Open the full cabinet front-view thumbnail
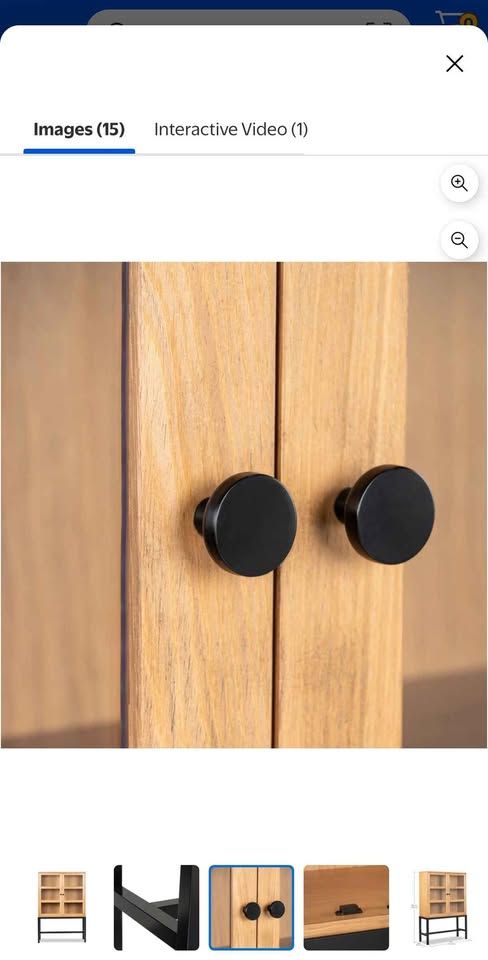Screen dimensions: 488x960 click(x=62, y=907)
